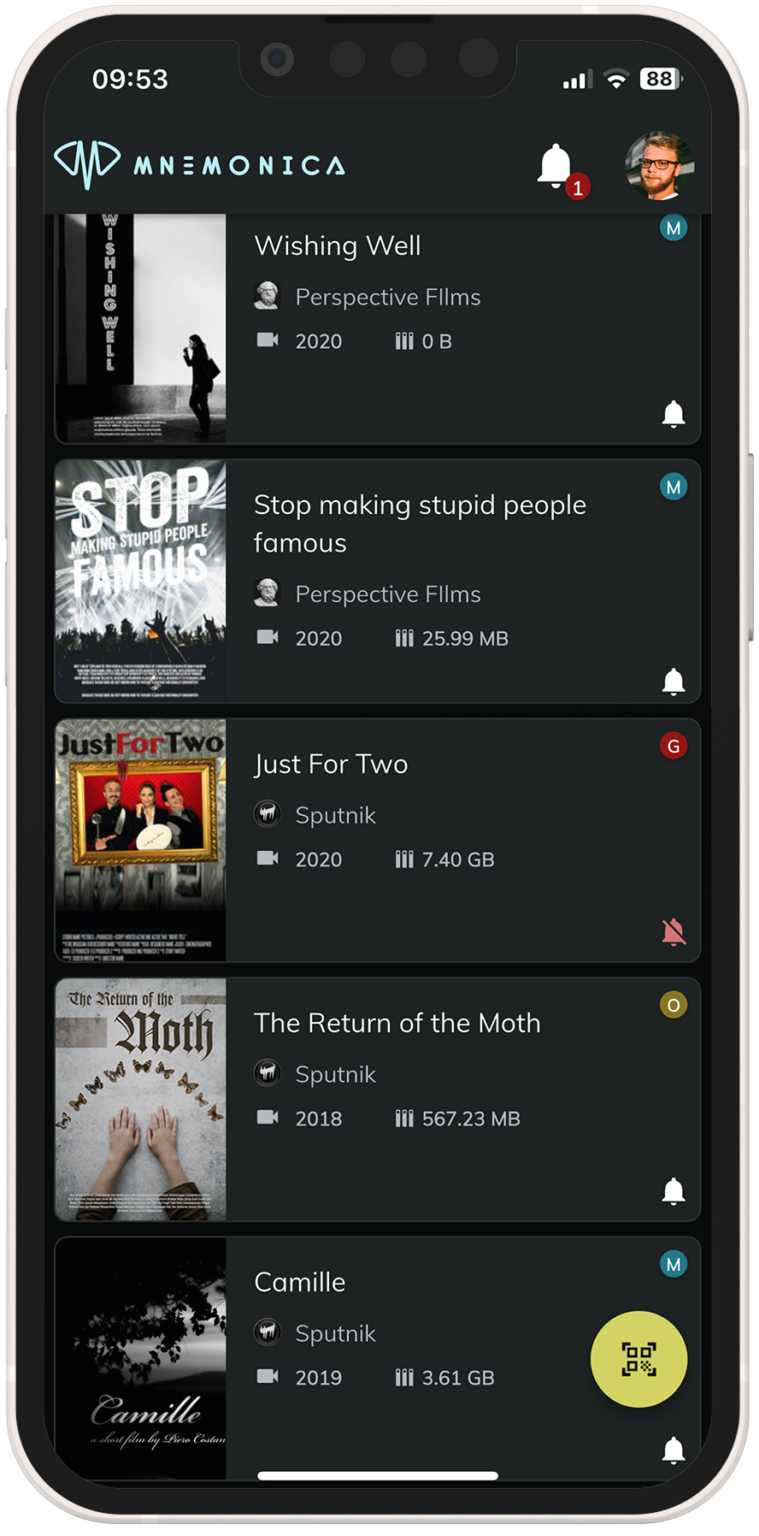Screen dimensions: 759x1536
Task: Tap the Sputnik logo next to Just For Two
Action: pos(267,814)
